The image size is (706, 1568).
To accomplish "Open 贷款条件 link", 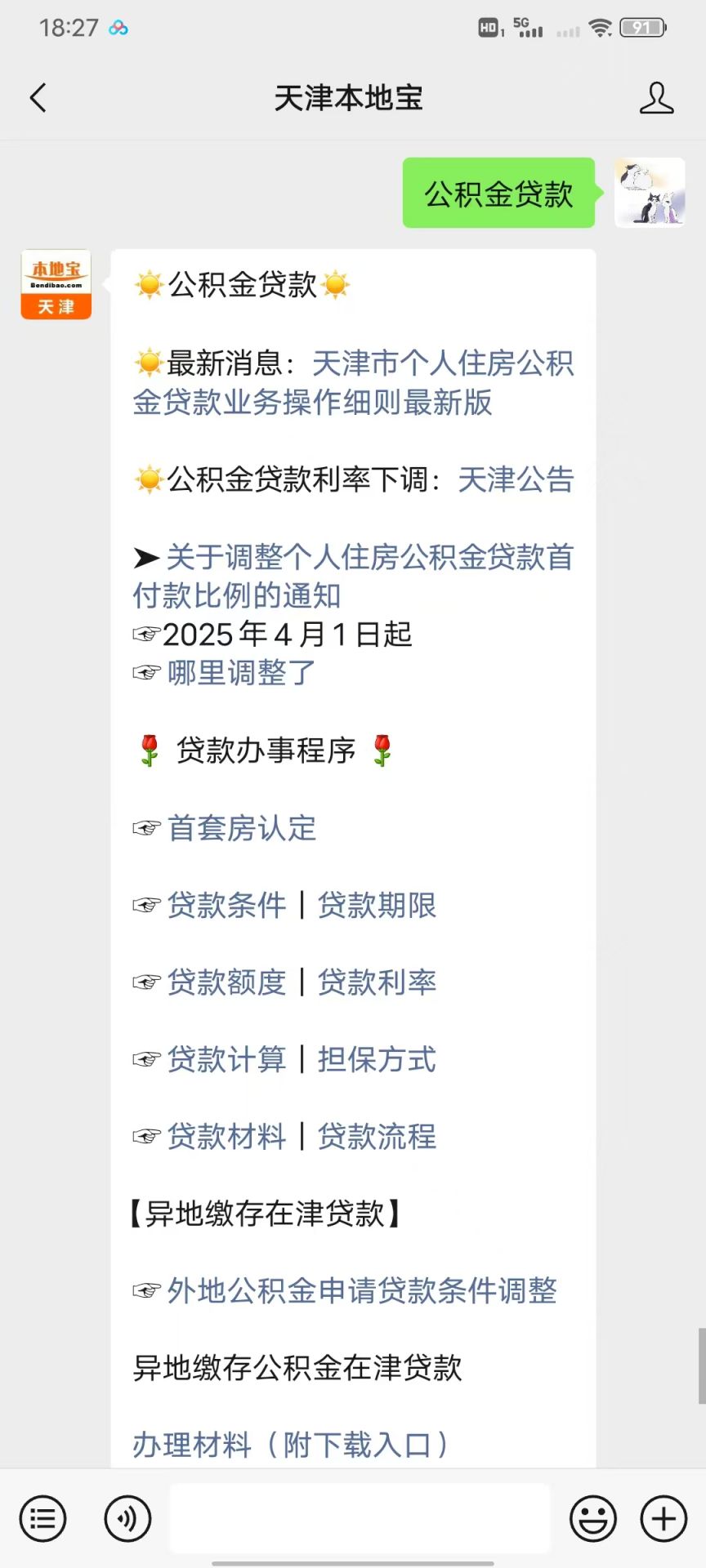I will [x=226, y=906].
